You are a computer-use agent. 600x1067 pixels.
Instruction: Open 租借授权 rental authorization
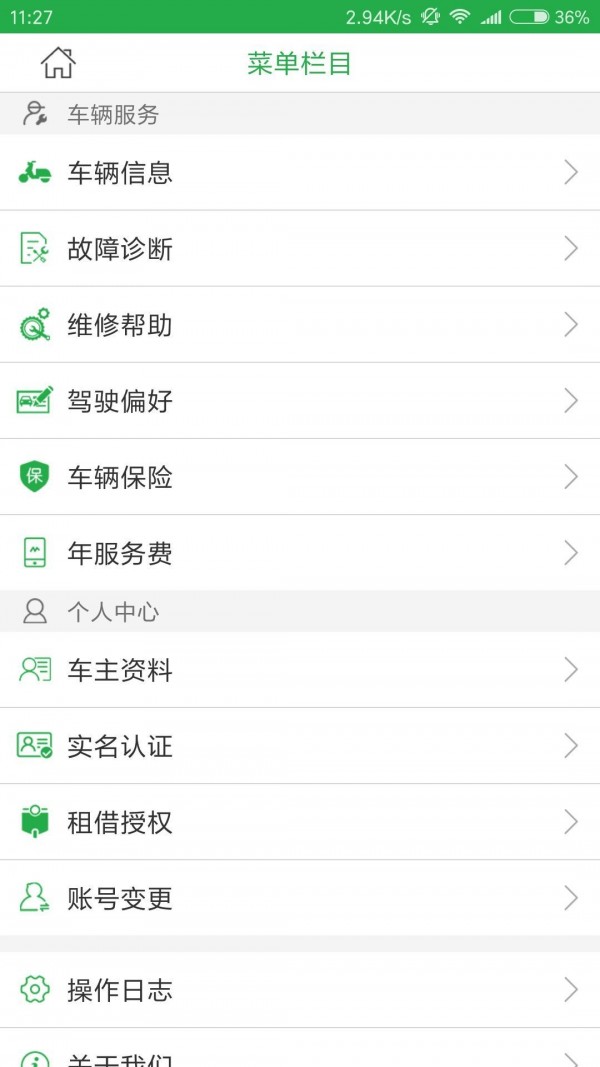(300, 823)
